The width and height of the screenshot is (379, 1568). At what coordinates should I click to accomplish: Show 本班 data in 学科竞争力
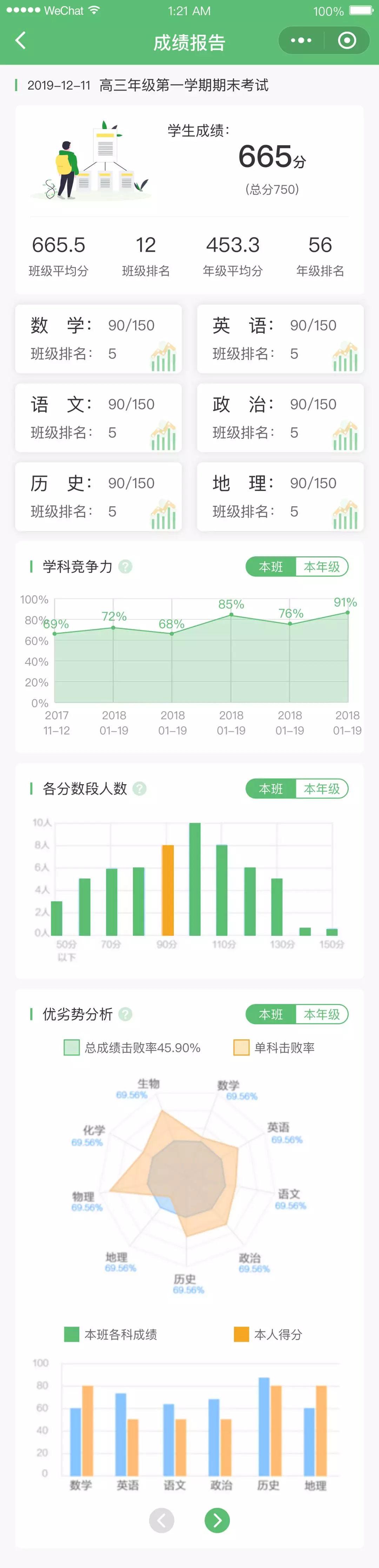pyautogui.click(x=271, y=567)
